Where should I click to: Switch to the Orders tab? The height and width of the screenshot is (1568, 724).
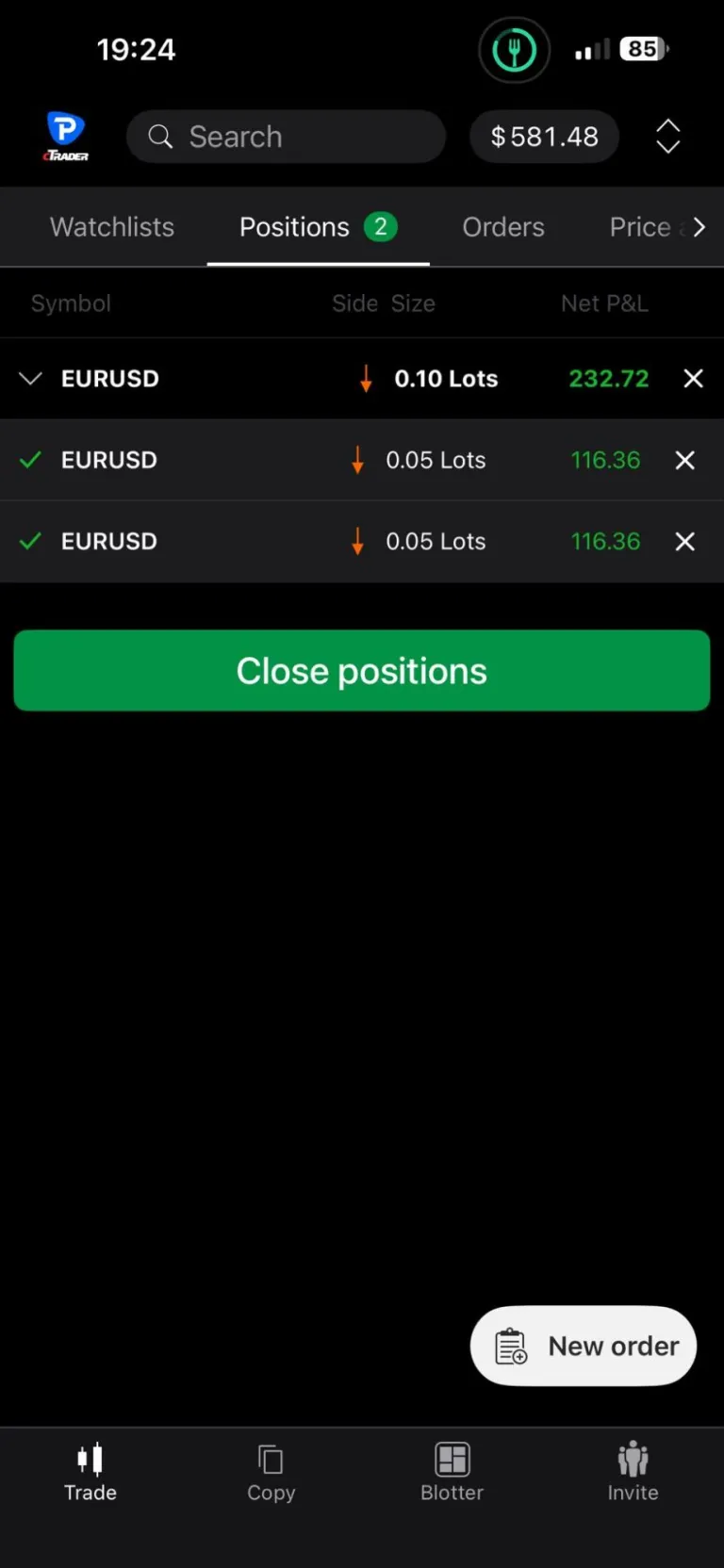[502, 227]
